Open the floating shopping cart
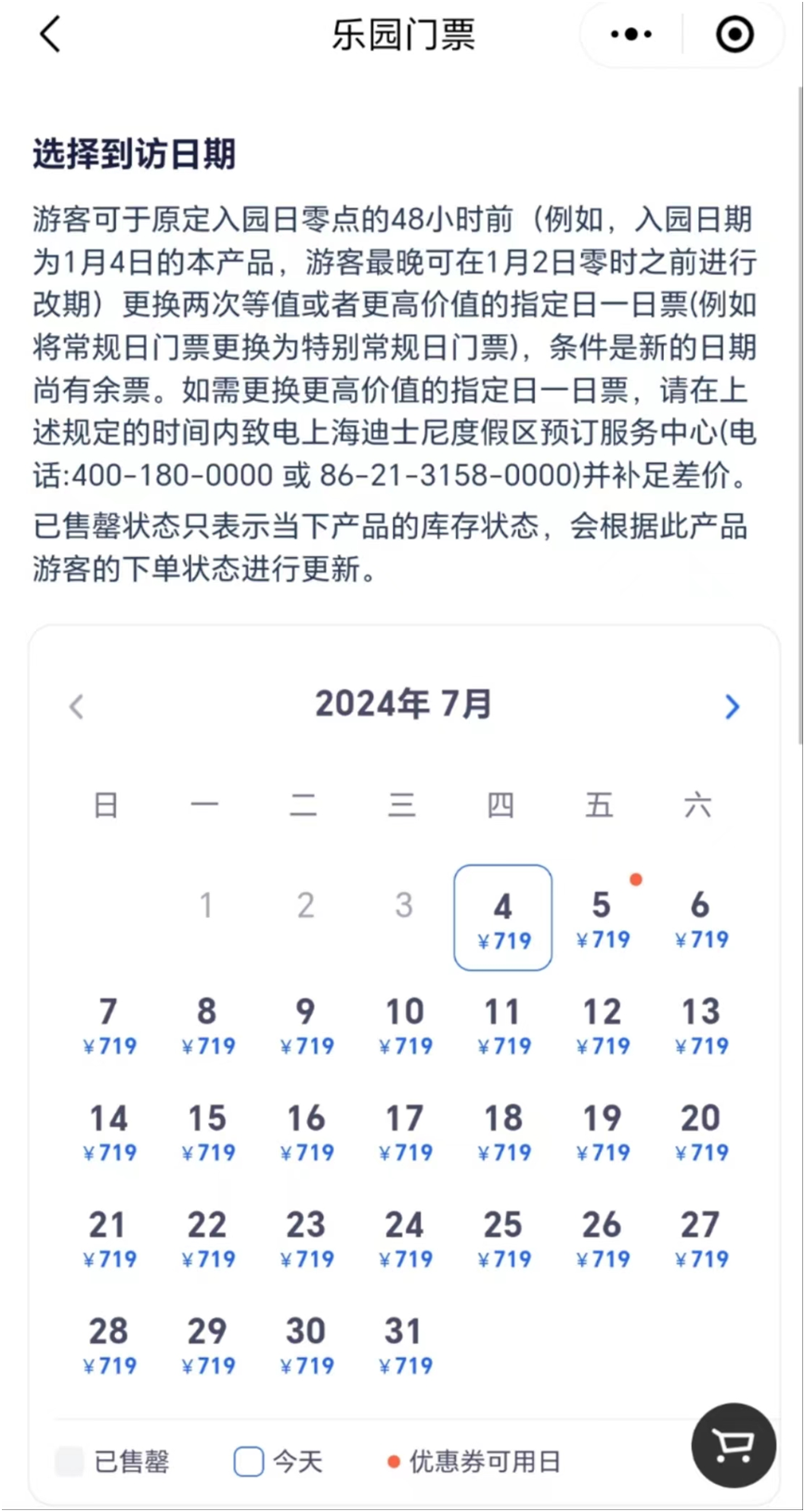Screen dimensions: 805x1512 tap(733, 1445)
